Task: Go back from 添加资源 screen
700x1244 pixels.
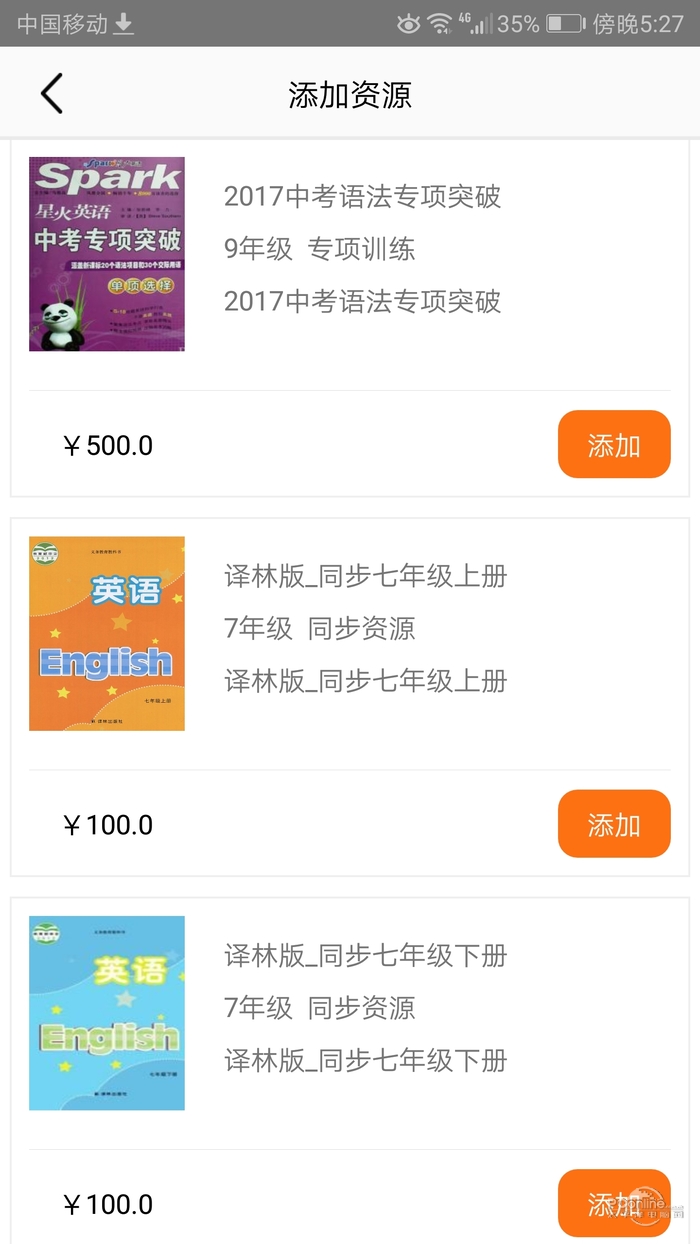Action: coord(52,94)
